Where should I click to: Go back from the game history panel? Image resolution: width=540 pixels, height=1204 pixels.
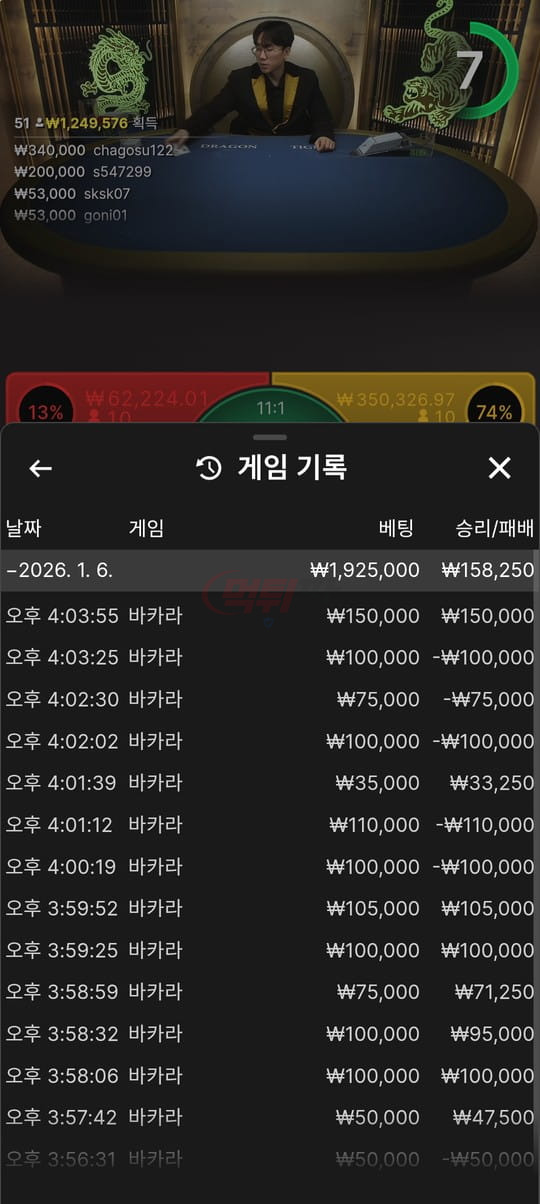[40, 468]
